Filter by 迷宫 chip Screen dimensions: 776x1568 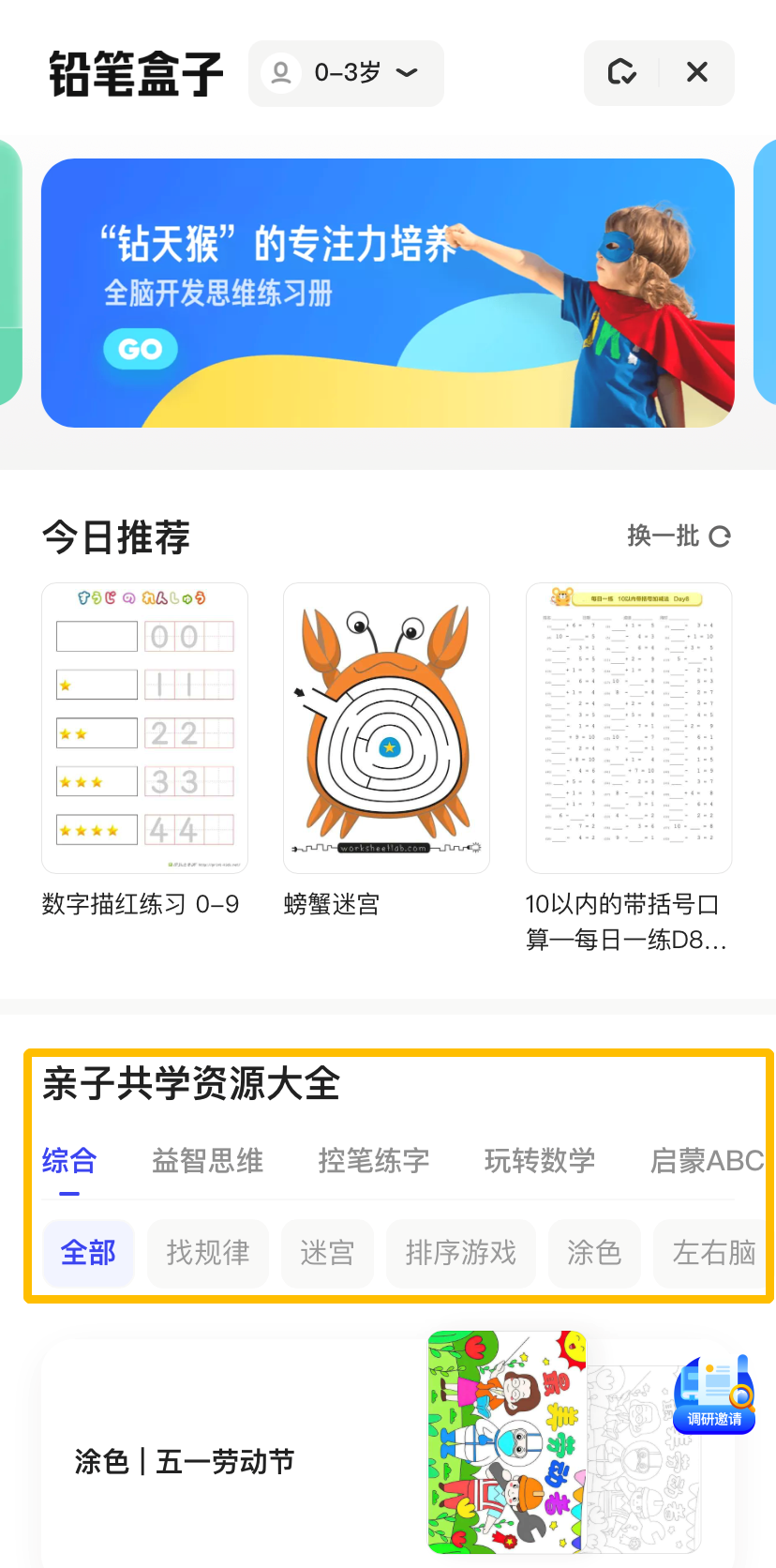(327, 1253)
